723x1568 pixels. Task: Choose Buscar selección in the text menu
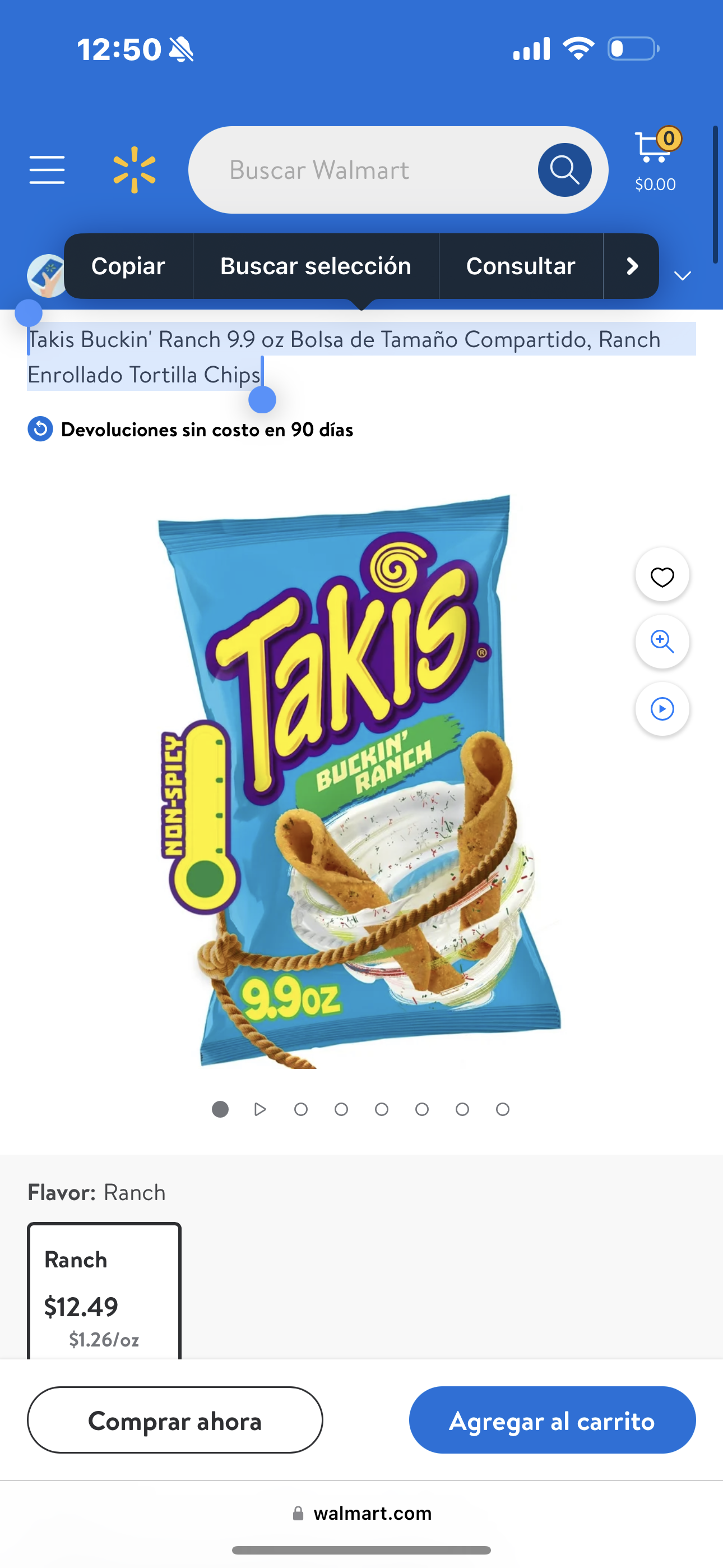point(315,266)
